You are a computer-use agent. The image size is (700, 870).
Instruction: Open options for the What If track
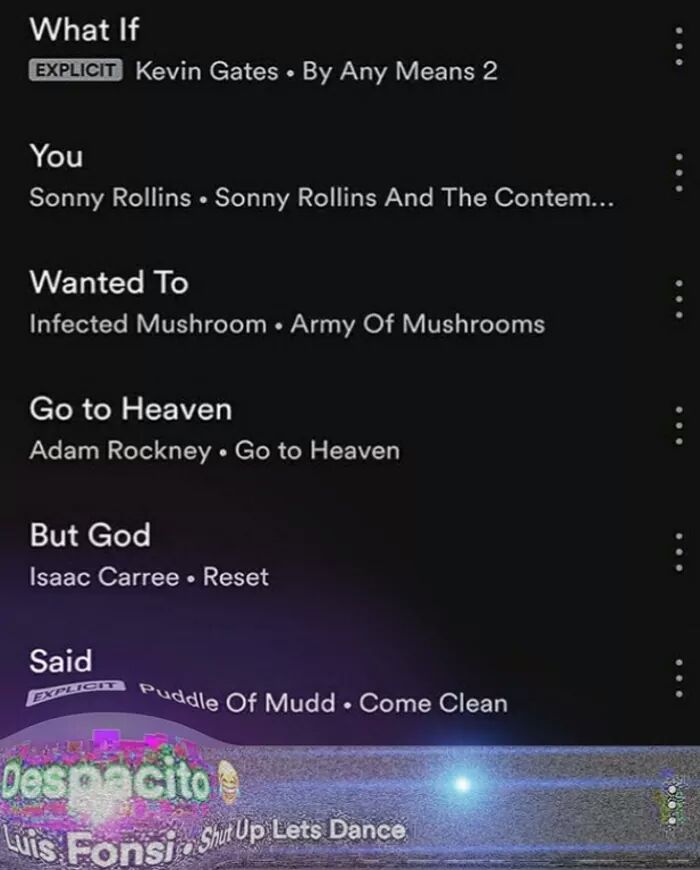coord(679,46)
